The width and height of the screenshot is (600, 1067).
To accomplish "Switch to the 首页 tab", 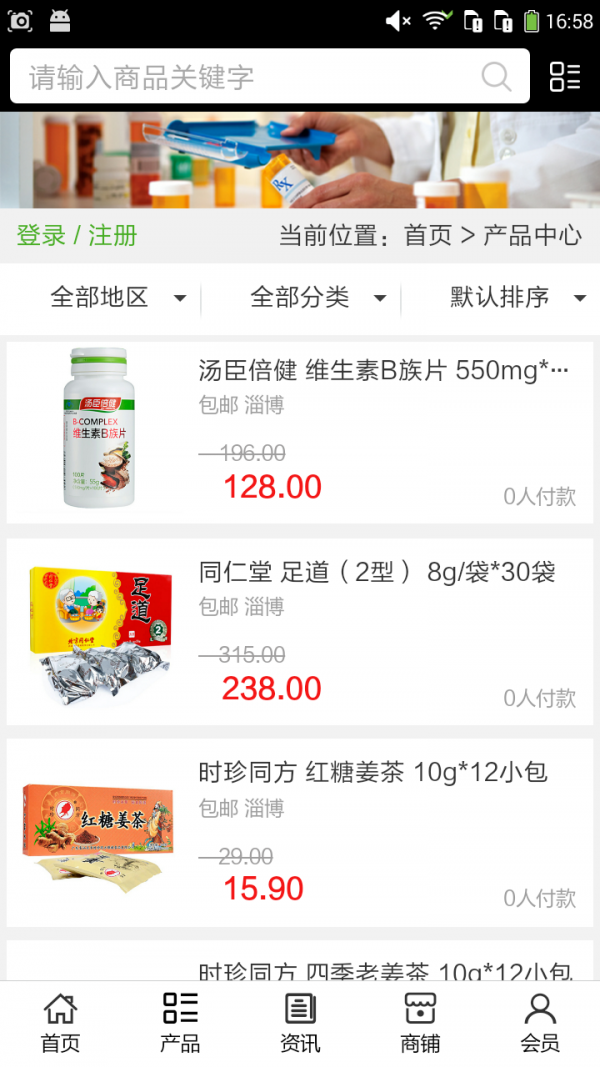I will pos(60,1023).
